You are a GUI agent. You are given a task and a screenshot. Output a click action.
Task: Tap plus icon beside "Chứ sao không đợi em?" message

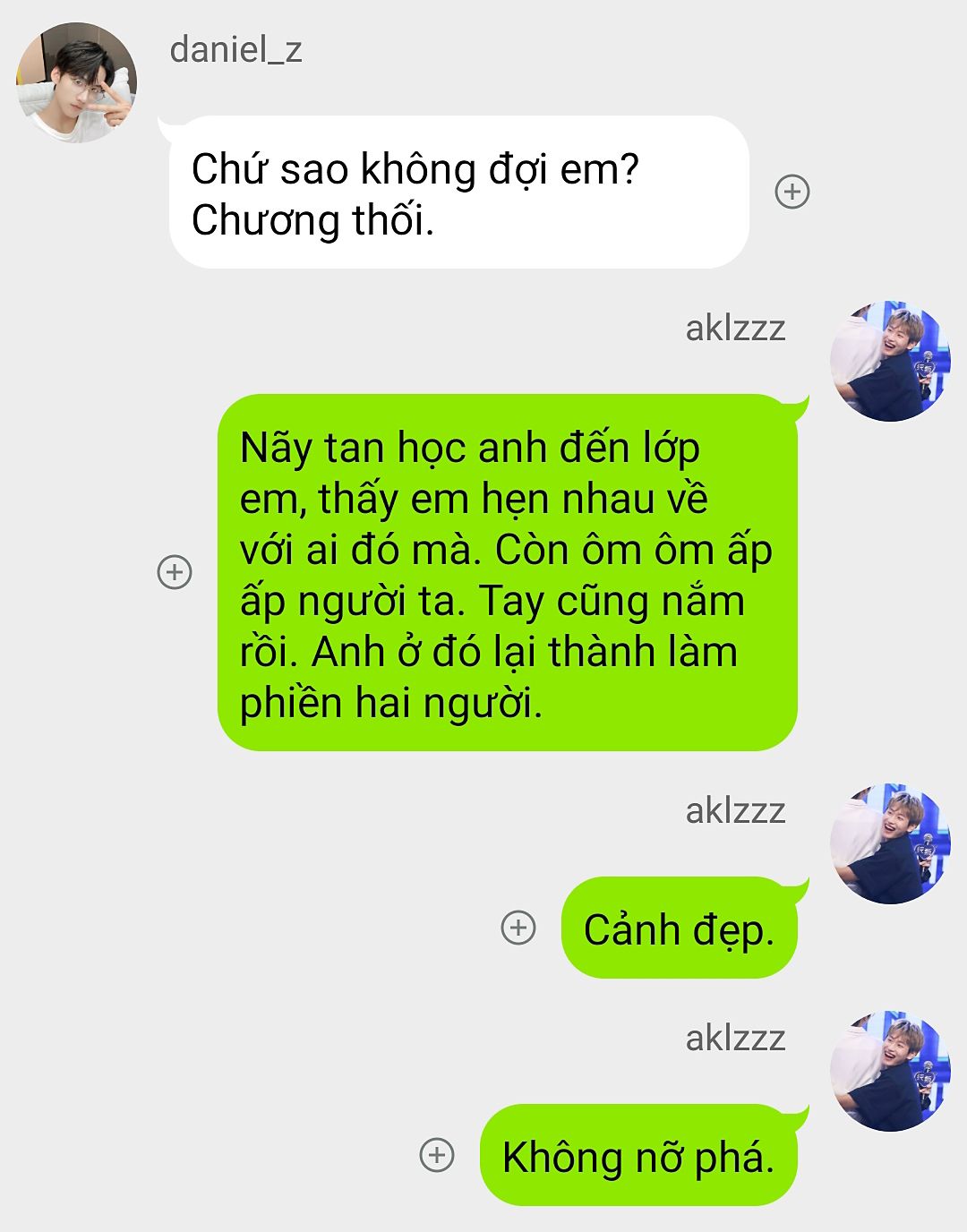click(x=792, y=192)
